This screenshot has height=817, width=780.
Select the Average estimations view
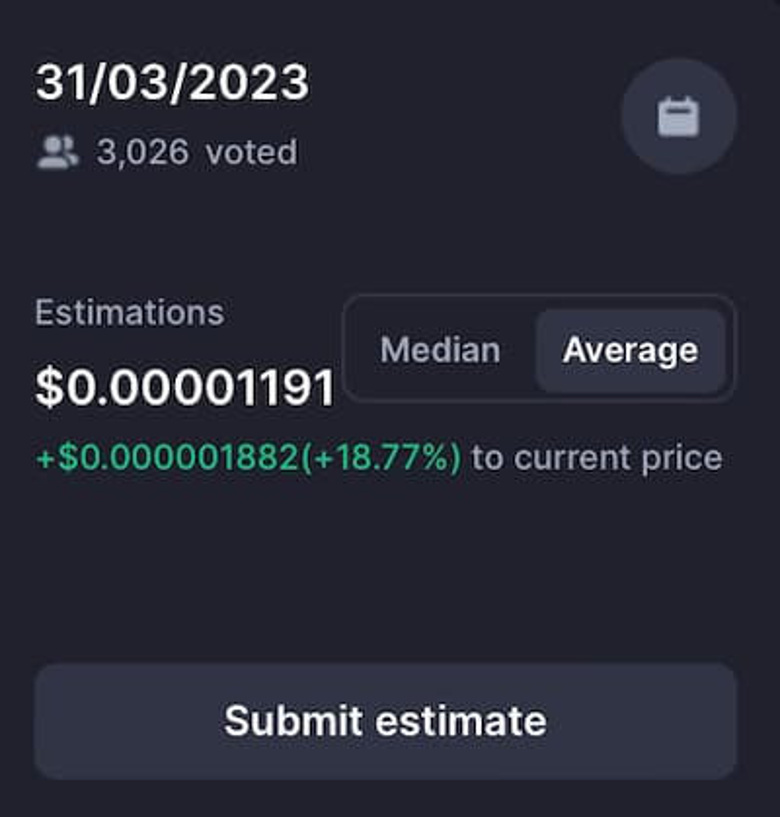[x=630, y=350]
